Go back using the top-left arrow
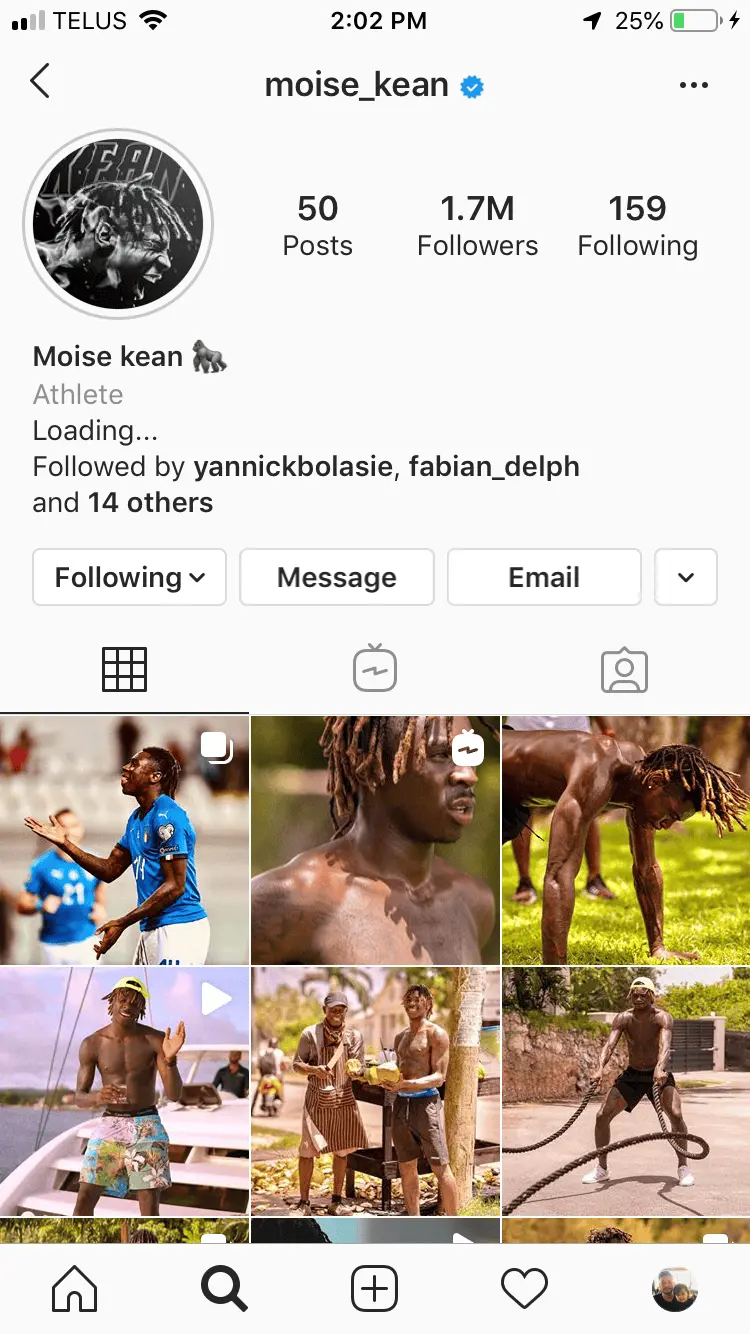 click(x=40, y=82)
